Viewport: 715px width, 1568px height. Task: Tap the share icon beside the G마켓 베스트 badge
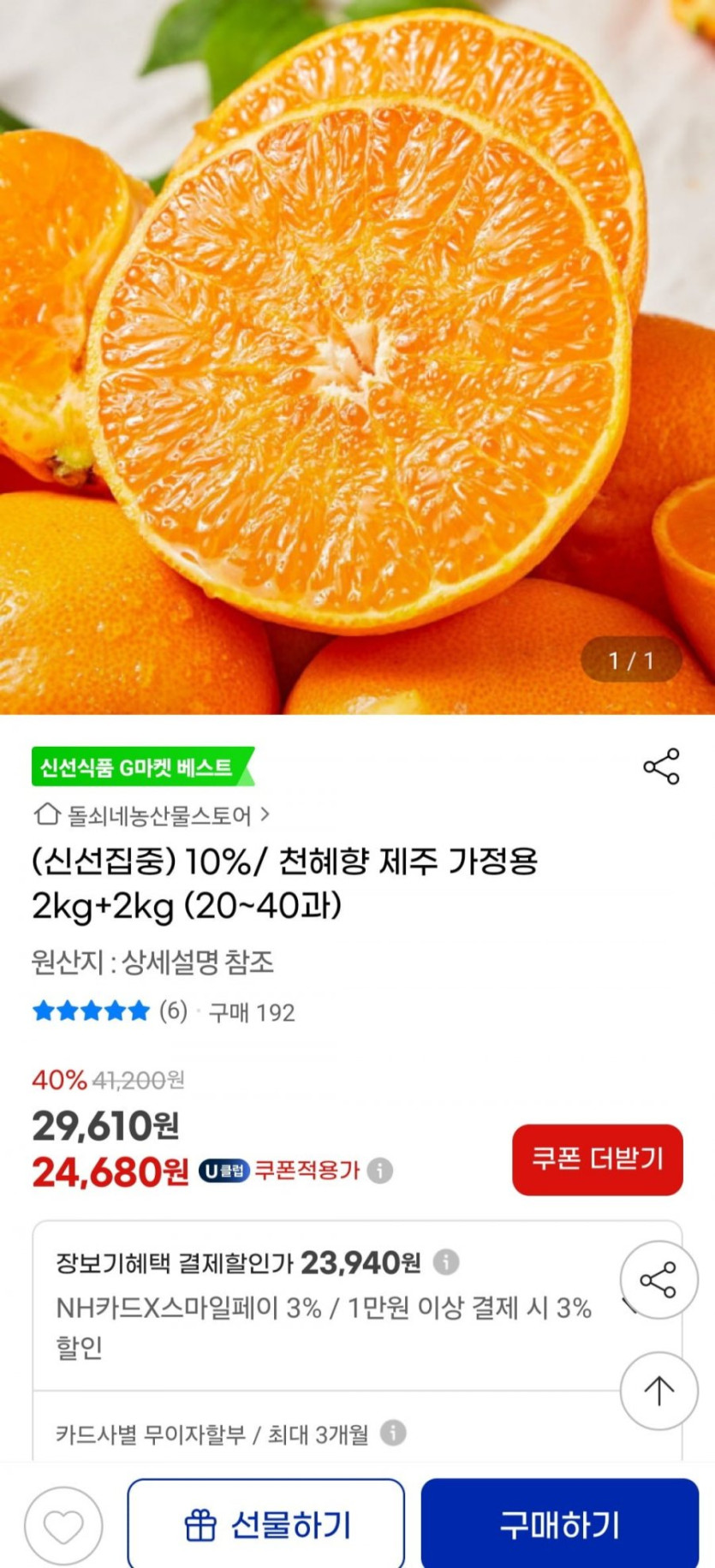pyautogui.click(x=661, y=766)
